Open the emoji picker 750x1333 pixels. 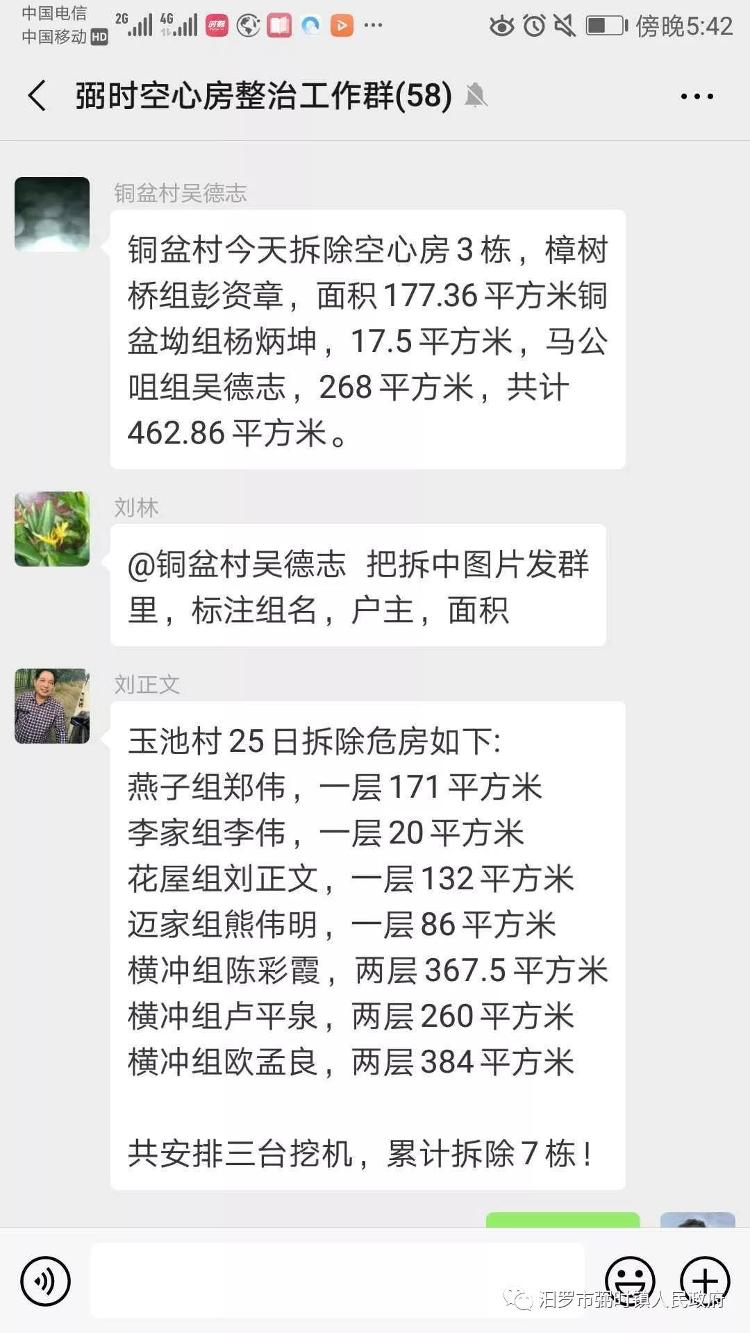[630, 1281]
